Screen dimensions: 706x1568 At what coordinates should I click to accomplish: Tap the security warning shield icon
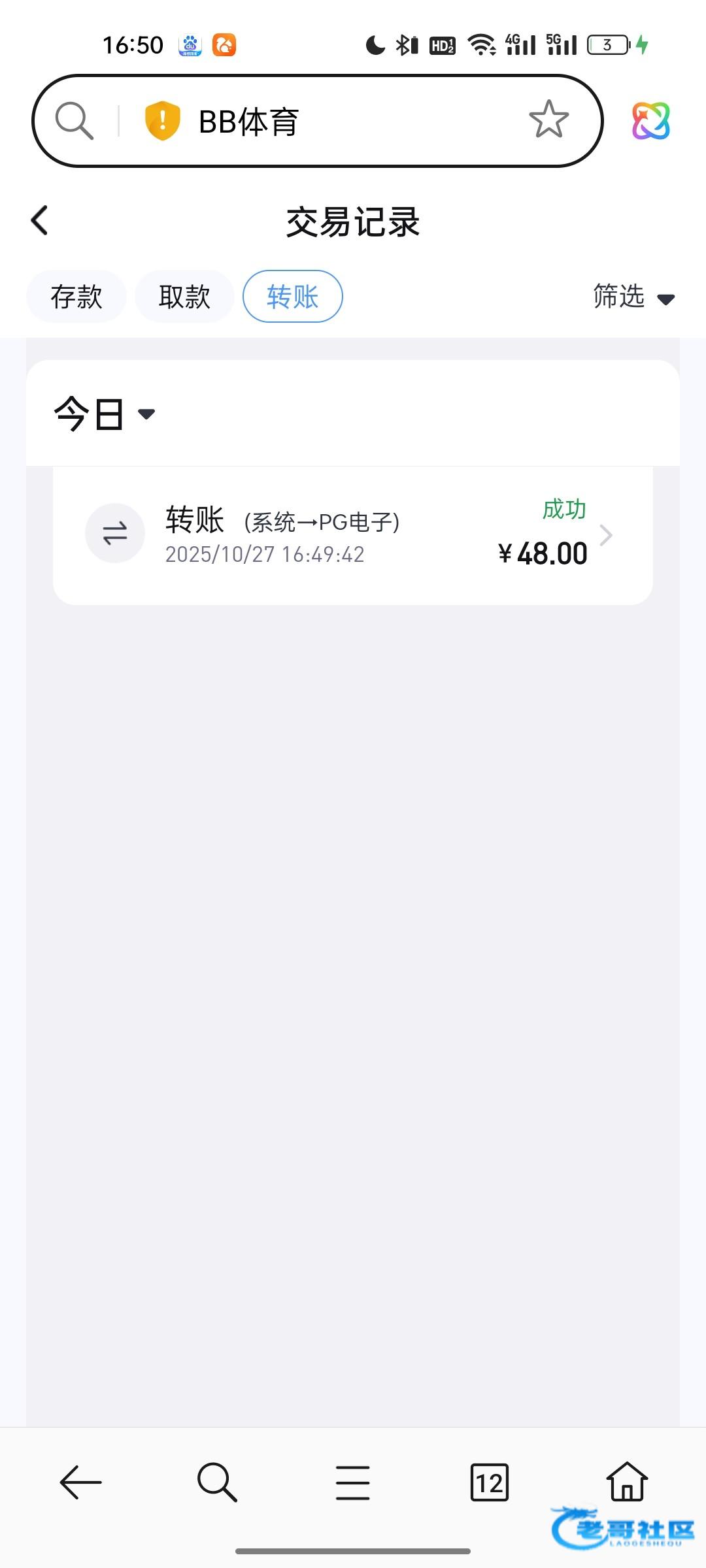coord(162,121)
